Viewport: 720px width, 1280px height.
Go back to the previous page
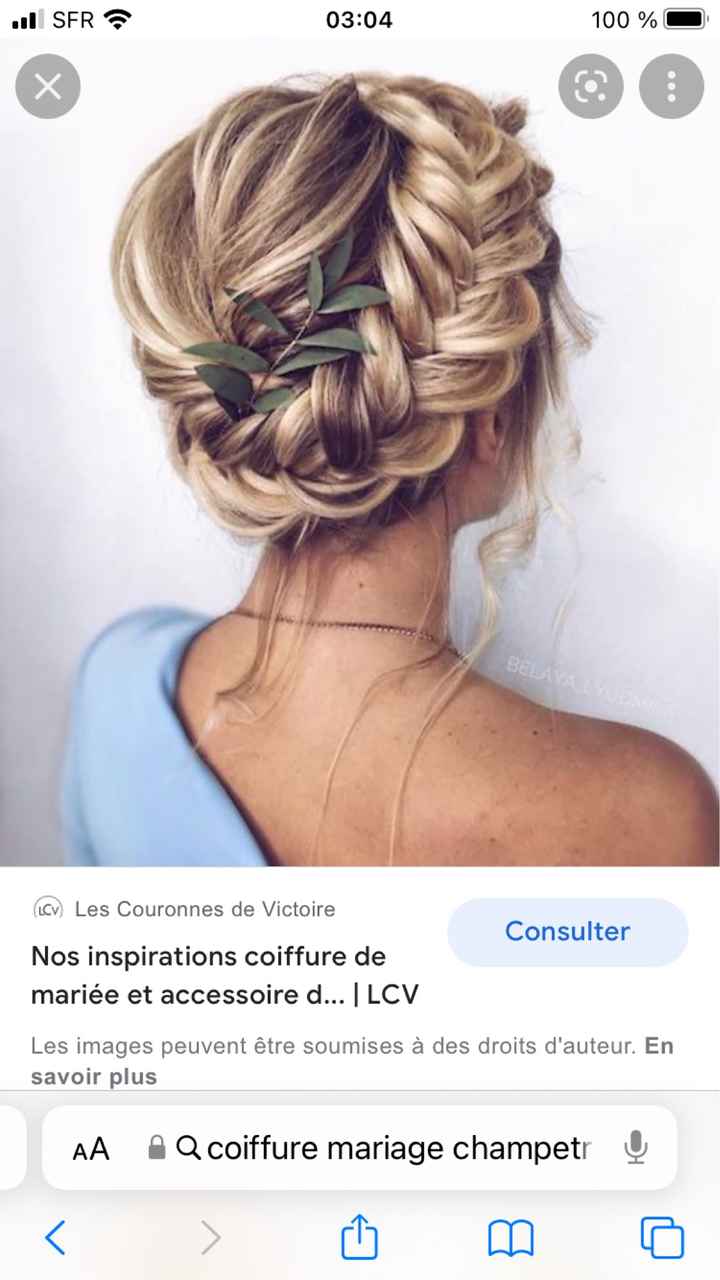click(x=55, y=1237)
